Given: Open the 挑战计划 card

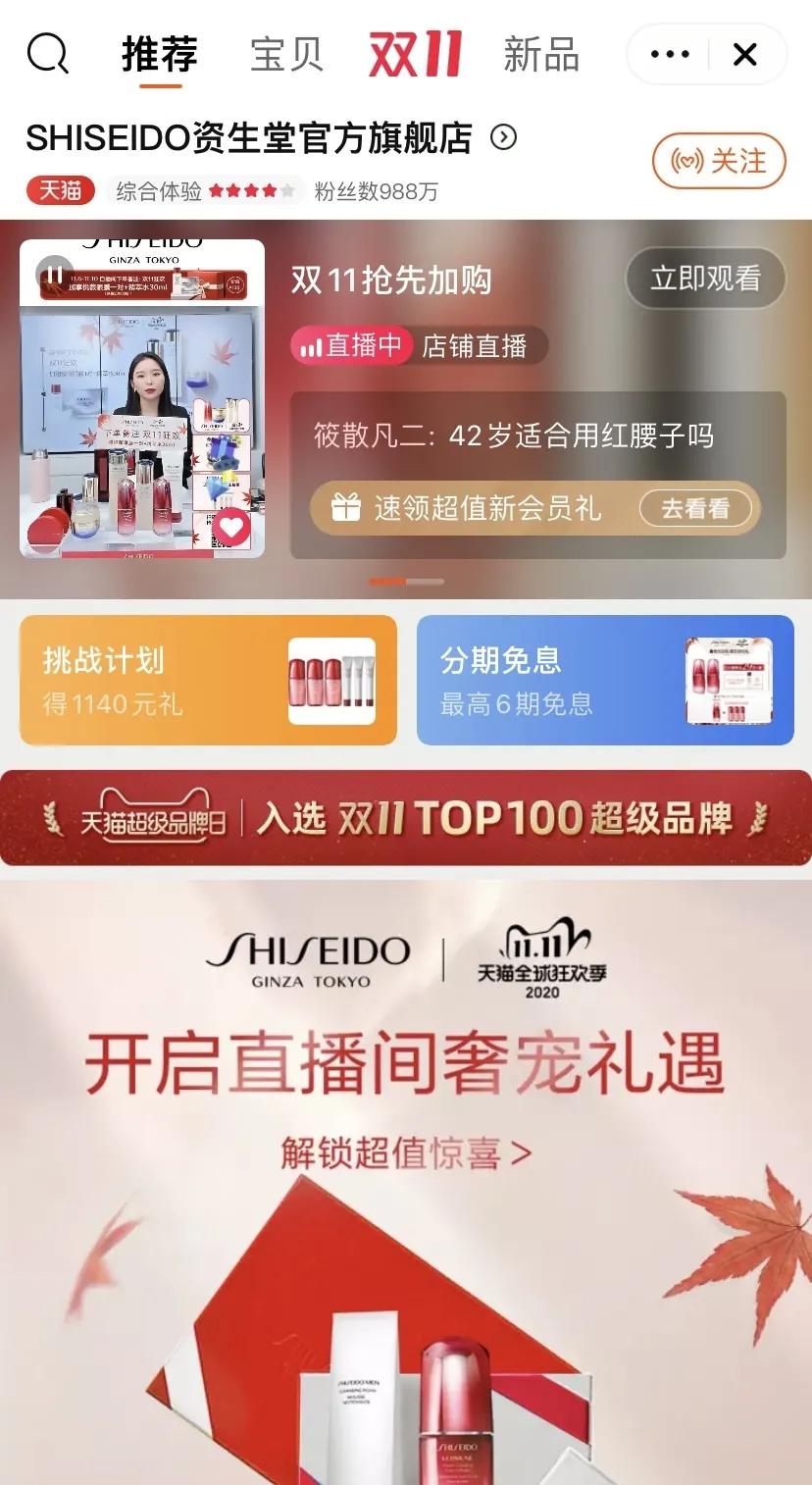Looking at the screenshot, I should (208, 681).
